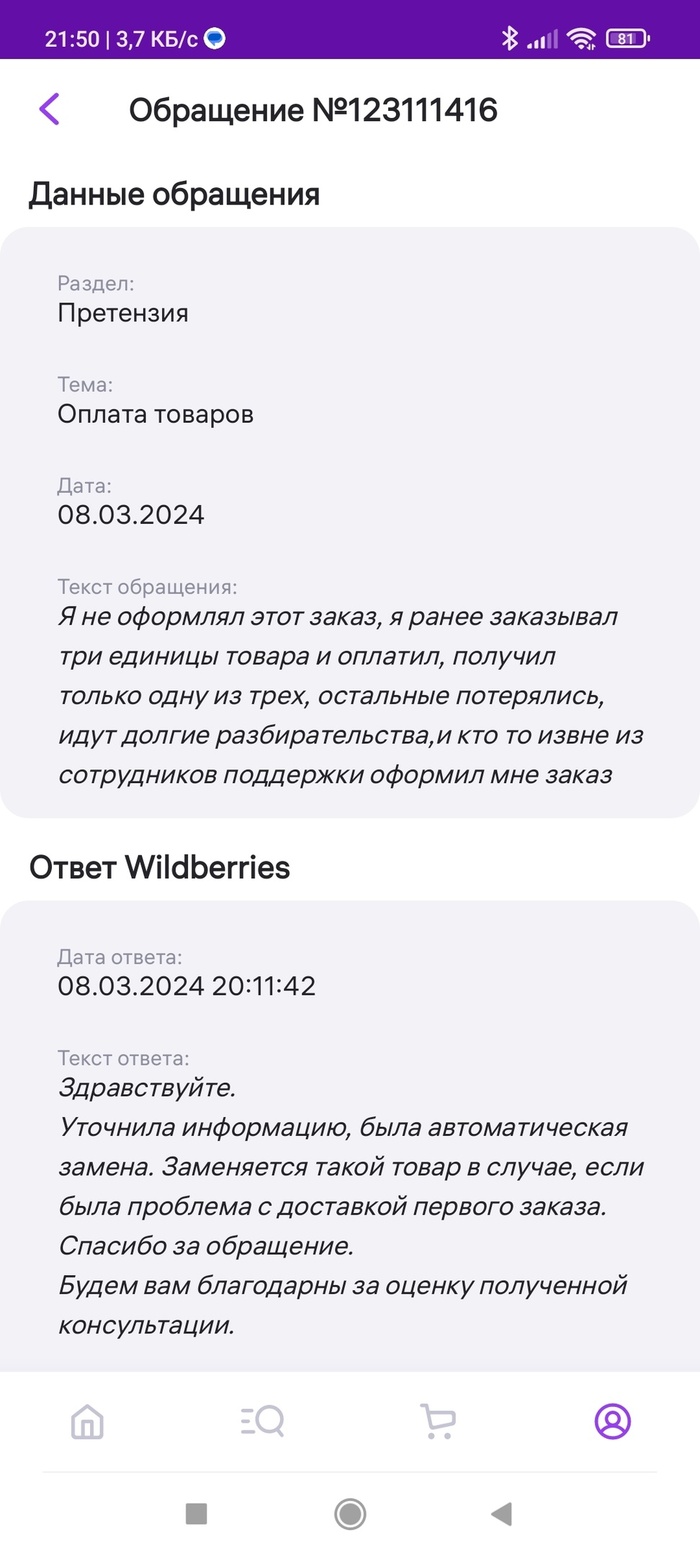
Task: Tap the system home button
Action: pyautogui.click(x=350, y=1514)
